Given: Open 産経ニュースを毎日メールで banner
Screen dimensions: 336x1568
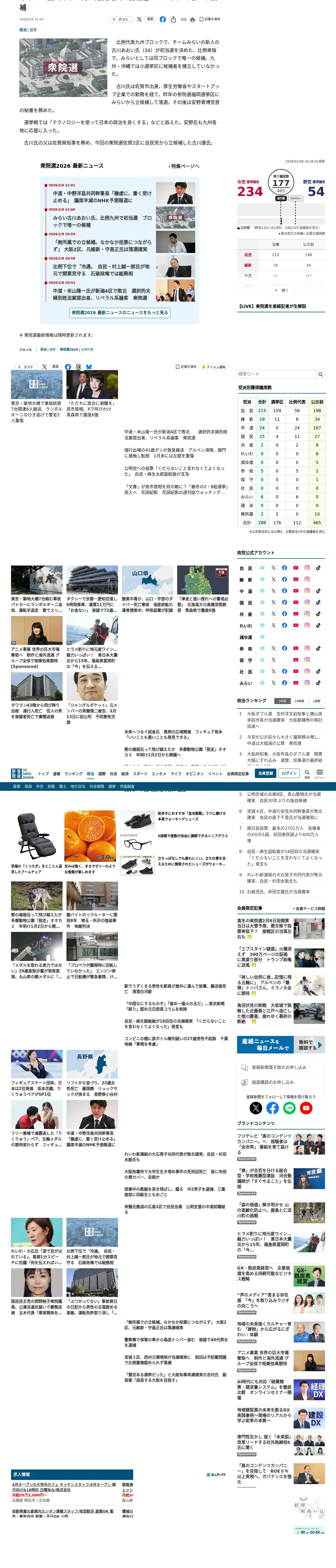Looking at the screenshot, I should [x=281, y=1045].
